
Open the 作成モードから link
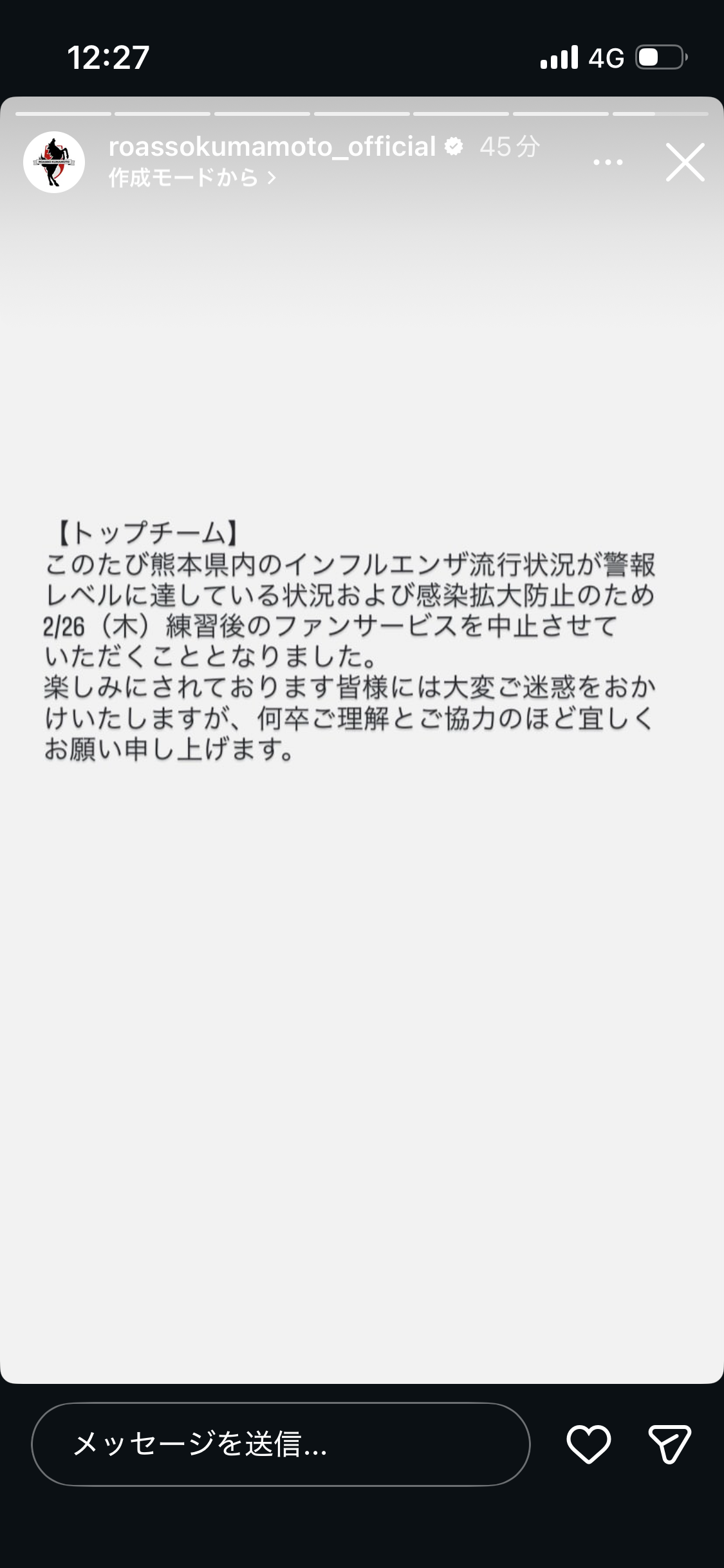[192, 178]
